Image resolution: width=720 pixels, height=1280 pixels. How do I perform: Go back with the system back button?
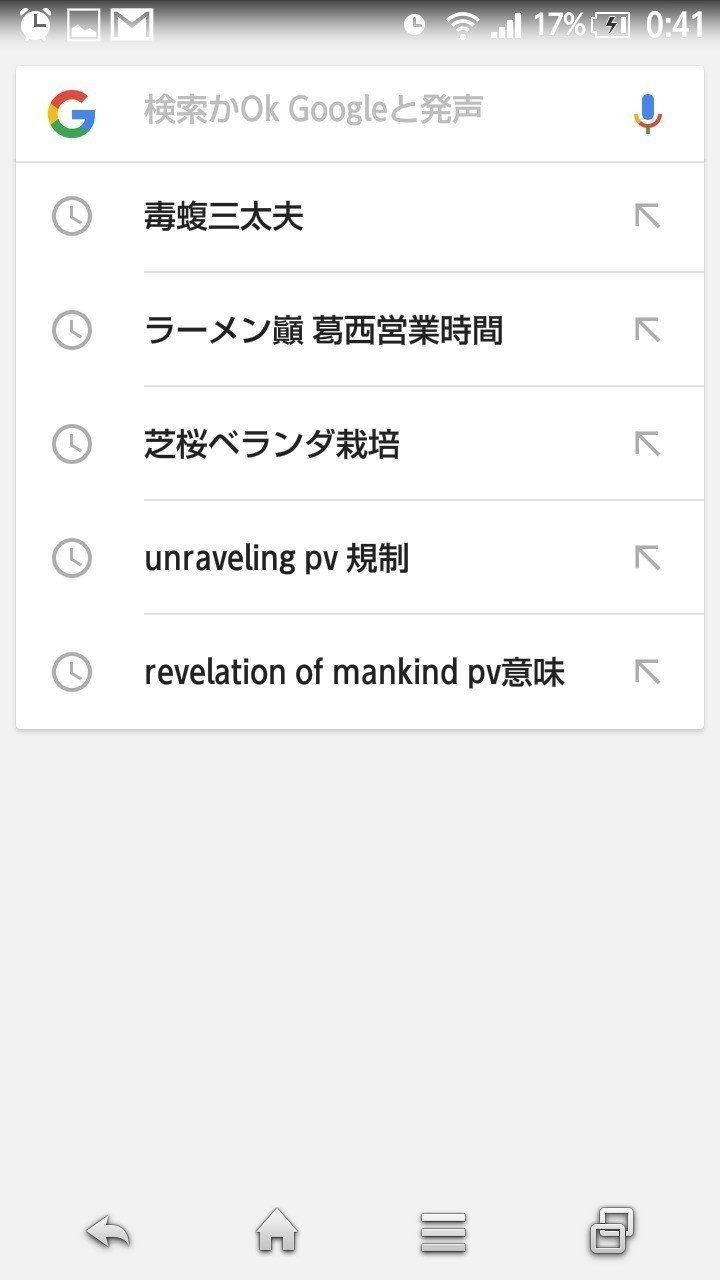108,1232
